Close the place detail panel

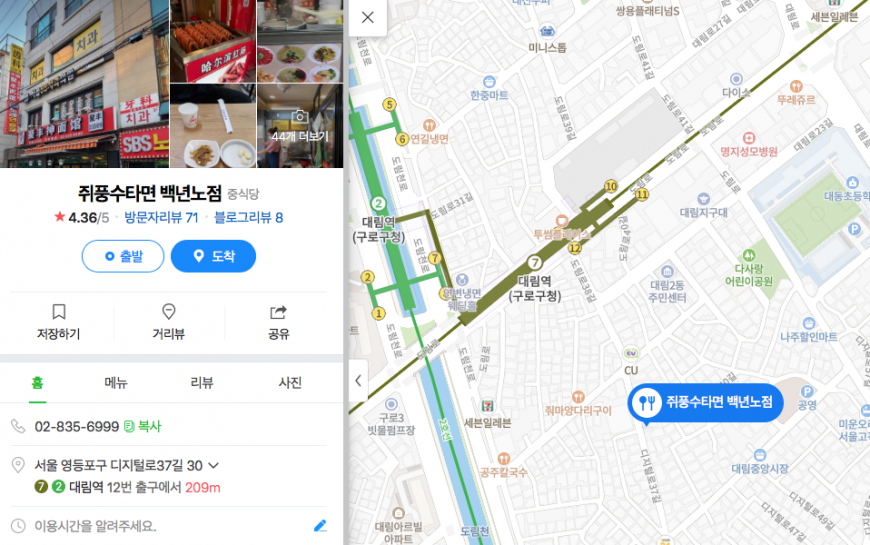pyautogui.click(x=367, y=17)
